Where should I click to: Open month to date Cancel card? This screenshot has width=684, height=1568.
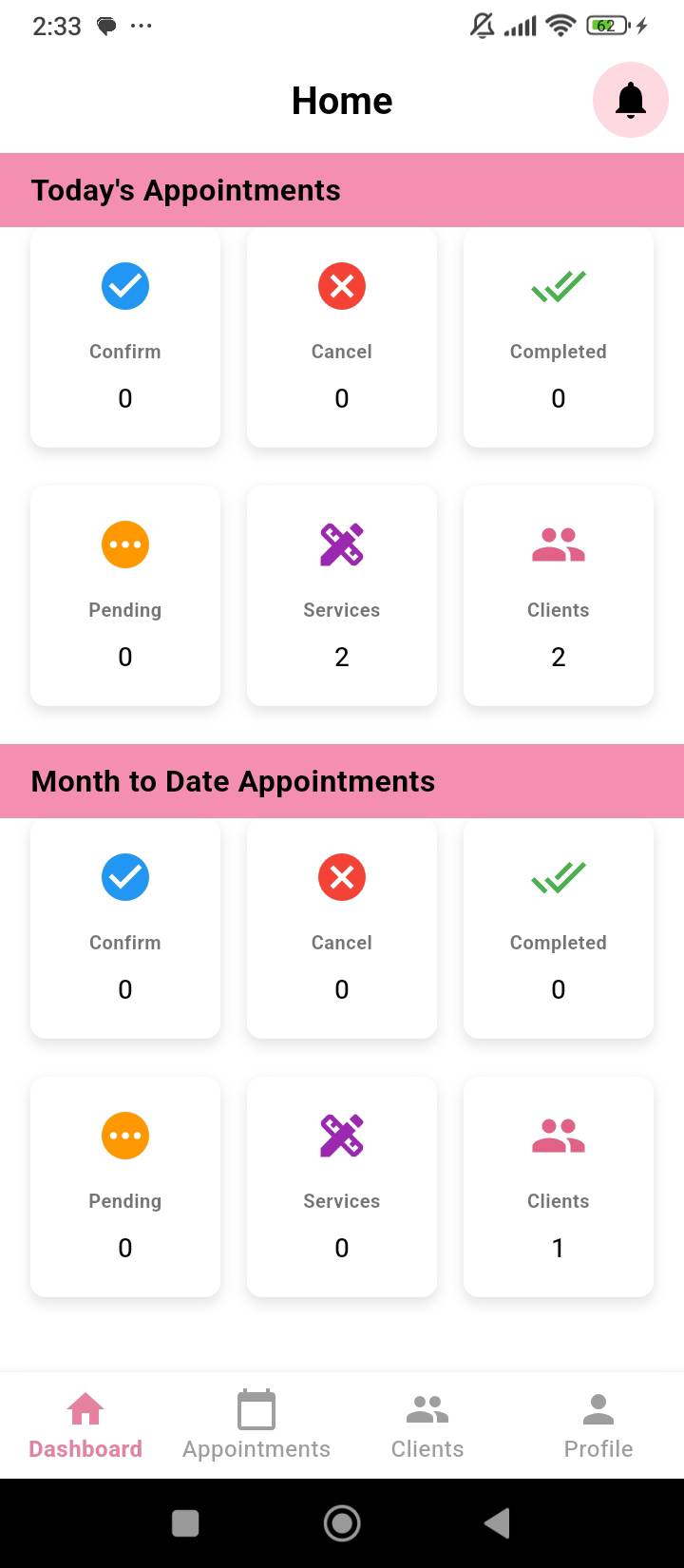[x=342, y=928]
